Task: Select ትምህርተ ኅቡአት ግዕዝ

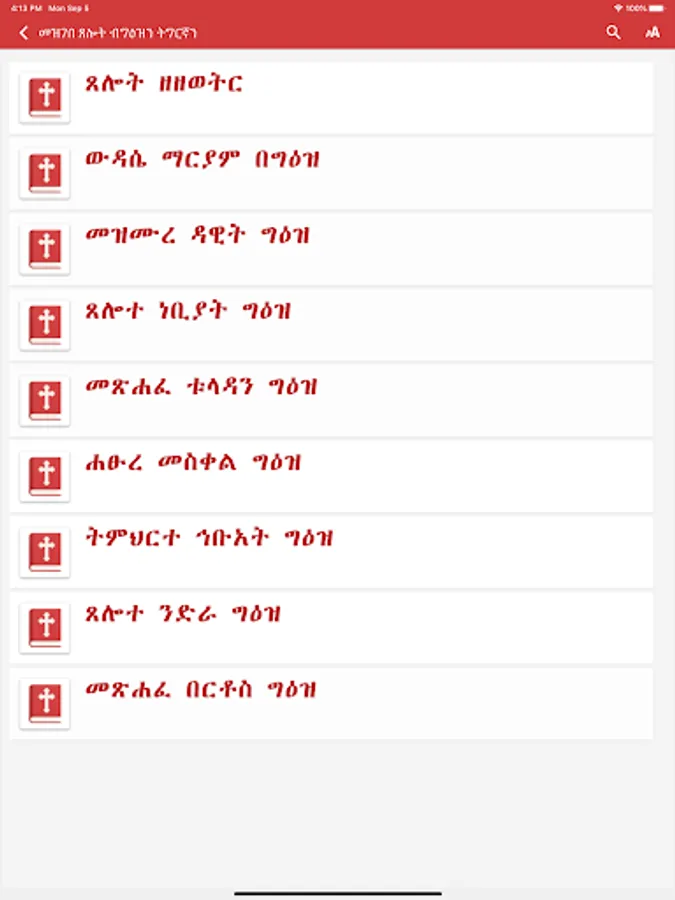Action: coord(330,552)
